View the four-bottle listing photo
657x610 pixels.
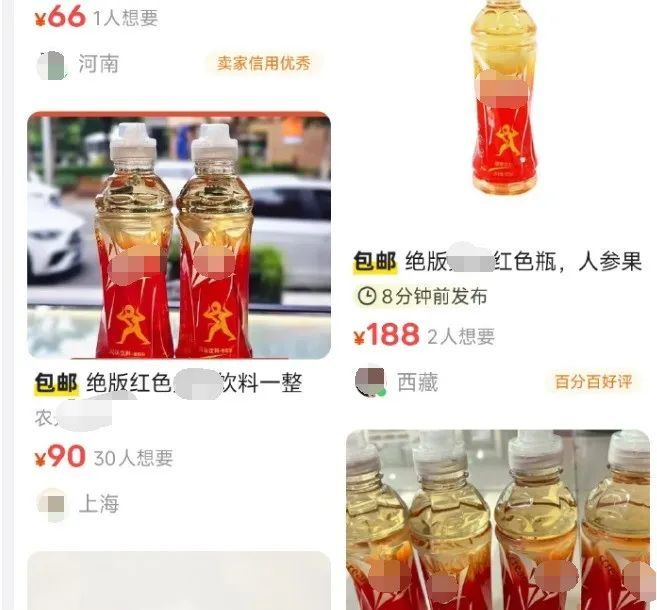pyautogui.click(x=497, y=520)
